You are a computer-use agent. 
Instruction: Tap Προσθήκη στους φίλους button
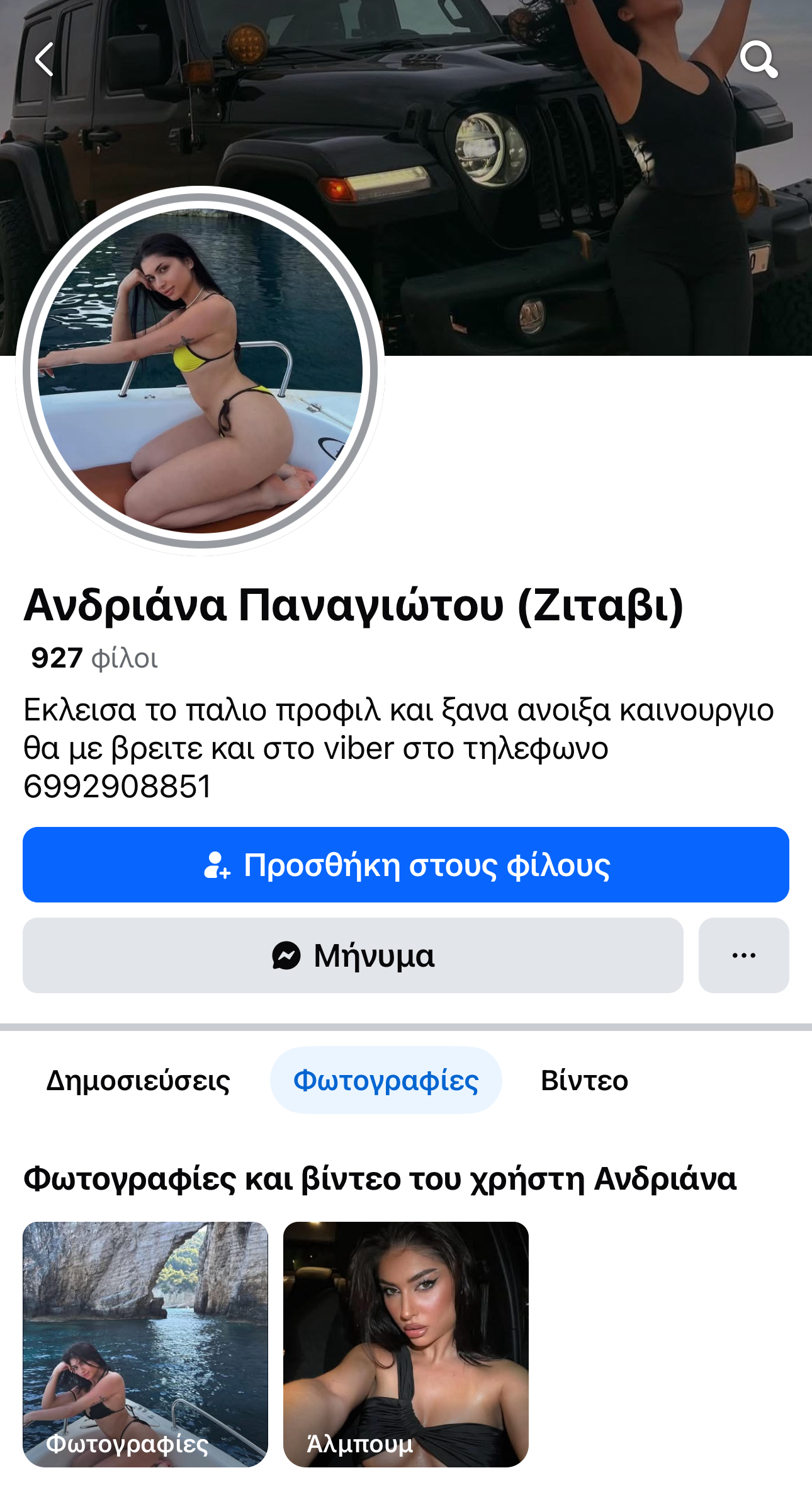[x=406, y=865]
